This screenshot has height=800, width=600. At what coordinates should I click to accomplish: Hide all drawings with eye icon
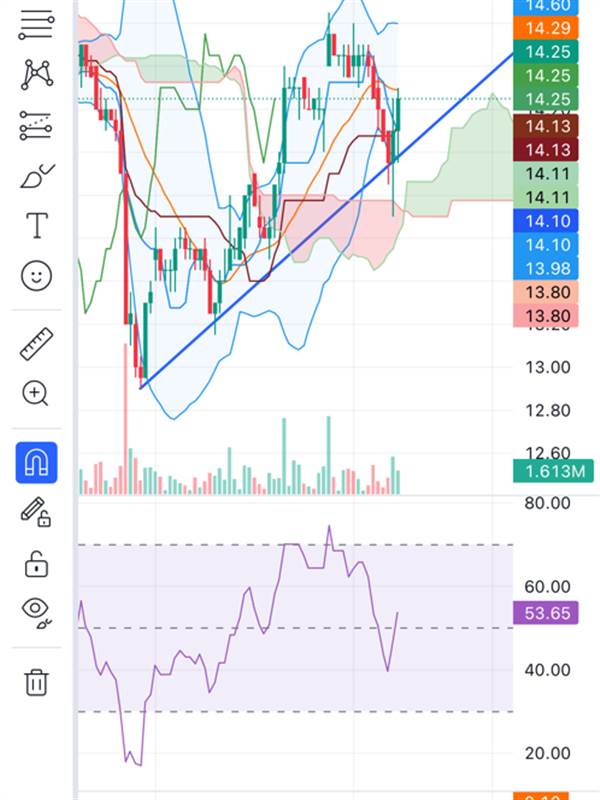click(x=36, y=610)
